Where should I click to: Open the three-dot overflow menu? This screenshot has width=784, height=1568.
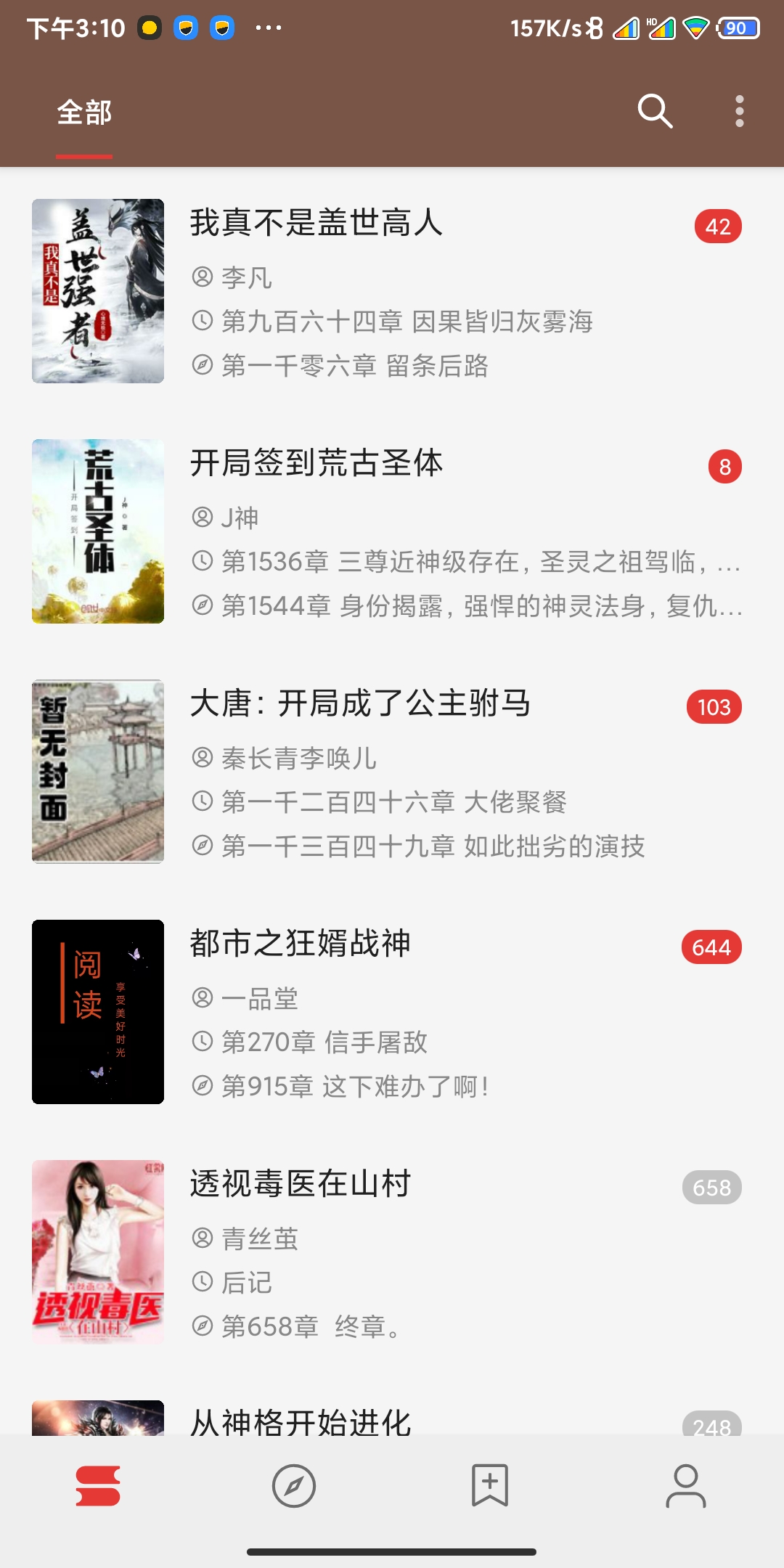click(x=739, y=113)
